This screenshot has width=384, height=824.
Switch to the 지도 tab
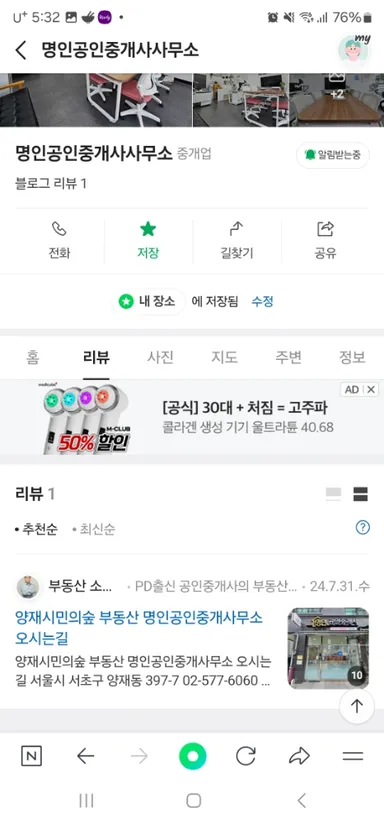click(224, 358)
